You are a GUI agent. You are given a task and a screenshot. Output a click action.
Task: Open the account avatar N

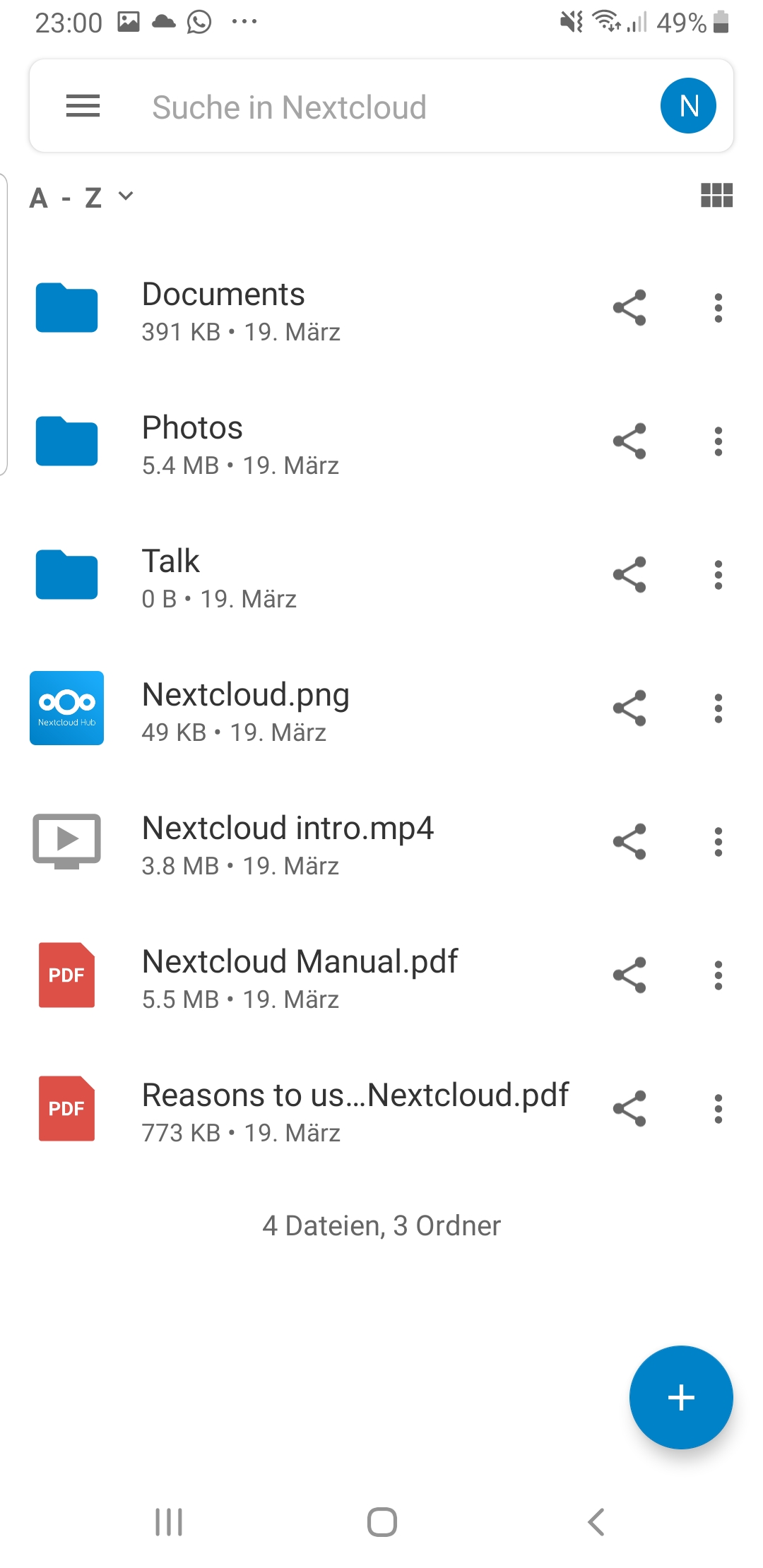point(688,106)
